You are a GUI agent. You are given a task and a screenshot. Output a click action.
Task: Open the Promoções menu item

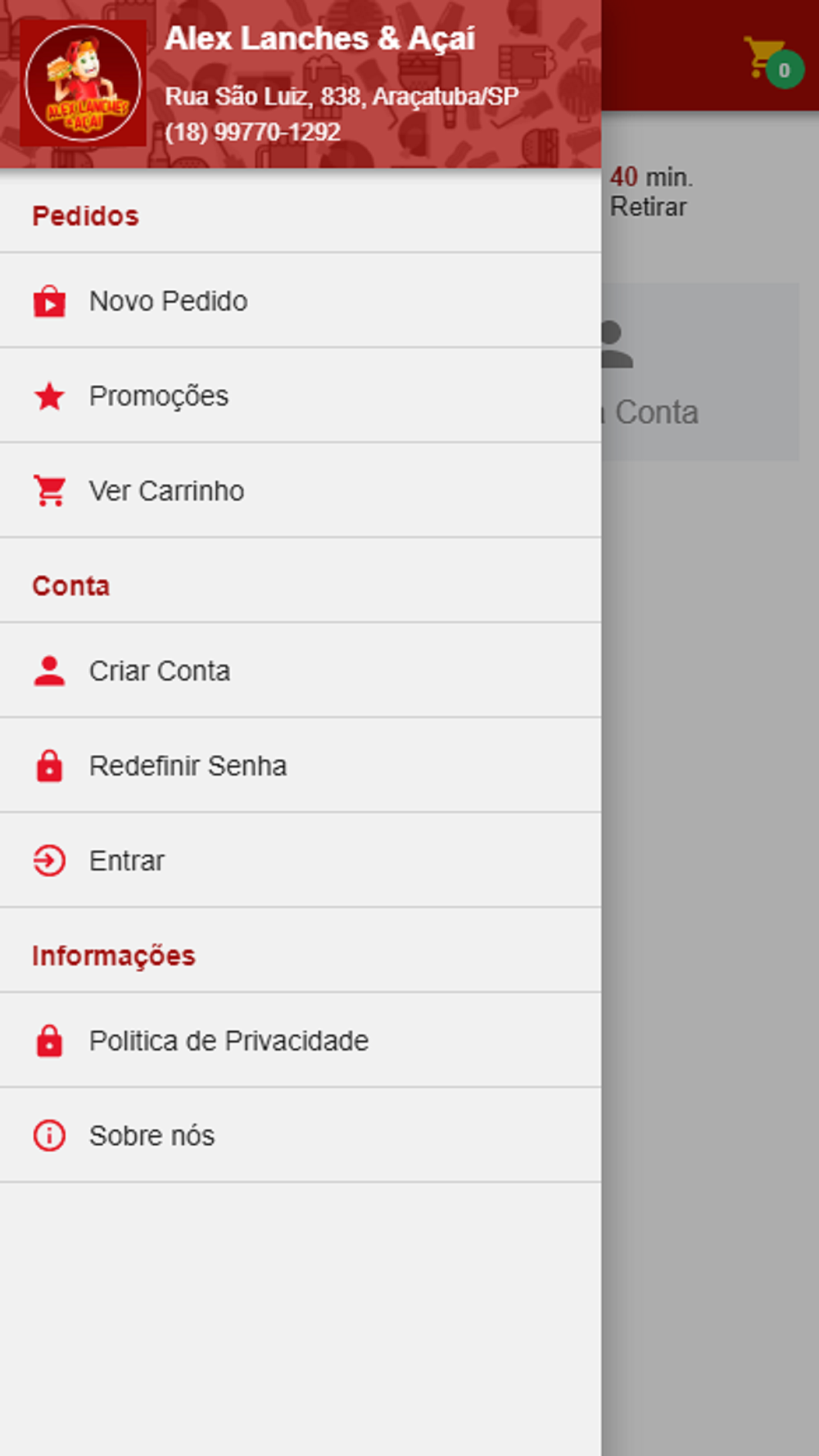click(300, 396)
